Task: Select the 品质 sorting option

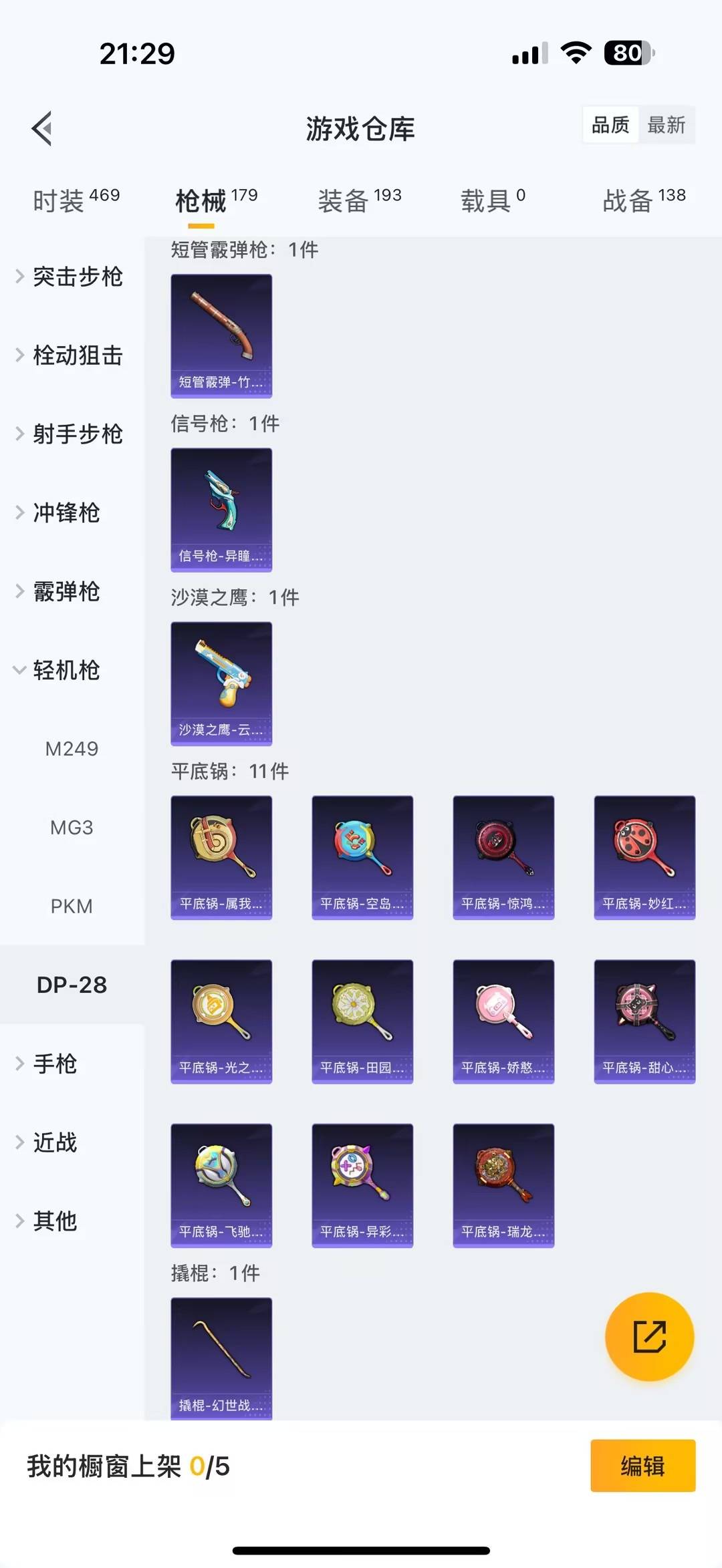Action: tap(610, 125)
